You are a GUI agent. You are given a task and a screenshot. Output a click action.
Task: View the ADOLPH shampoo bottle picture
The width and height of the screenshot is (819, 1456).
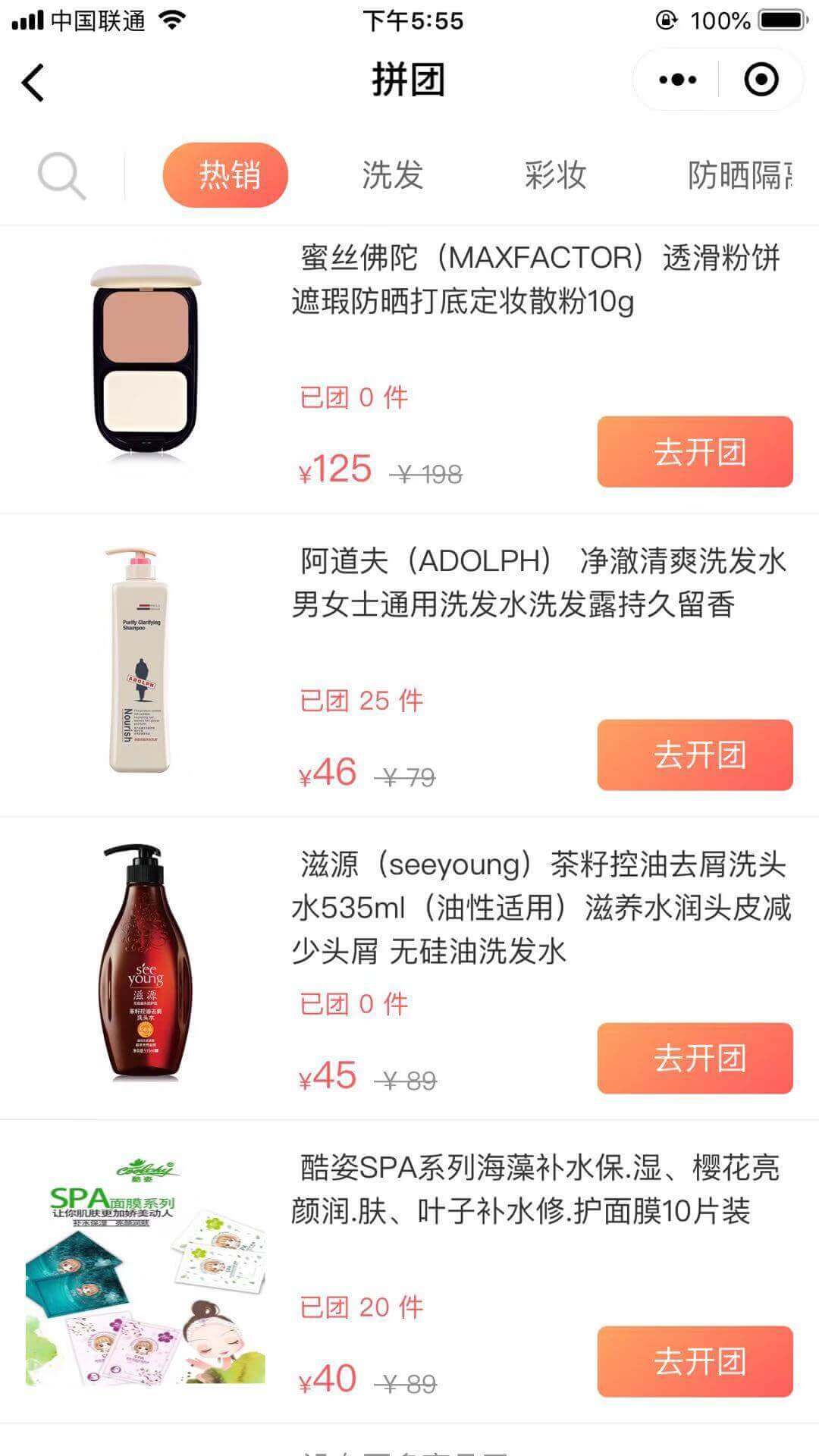pyautogui.click(x=140, y=660)
